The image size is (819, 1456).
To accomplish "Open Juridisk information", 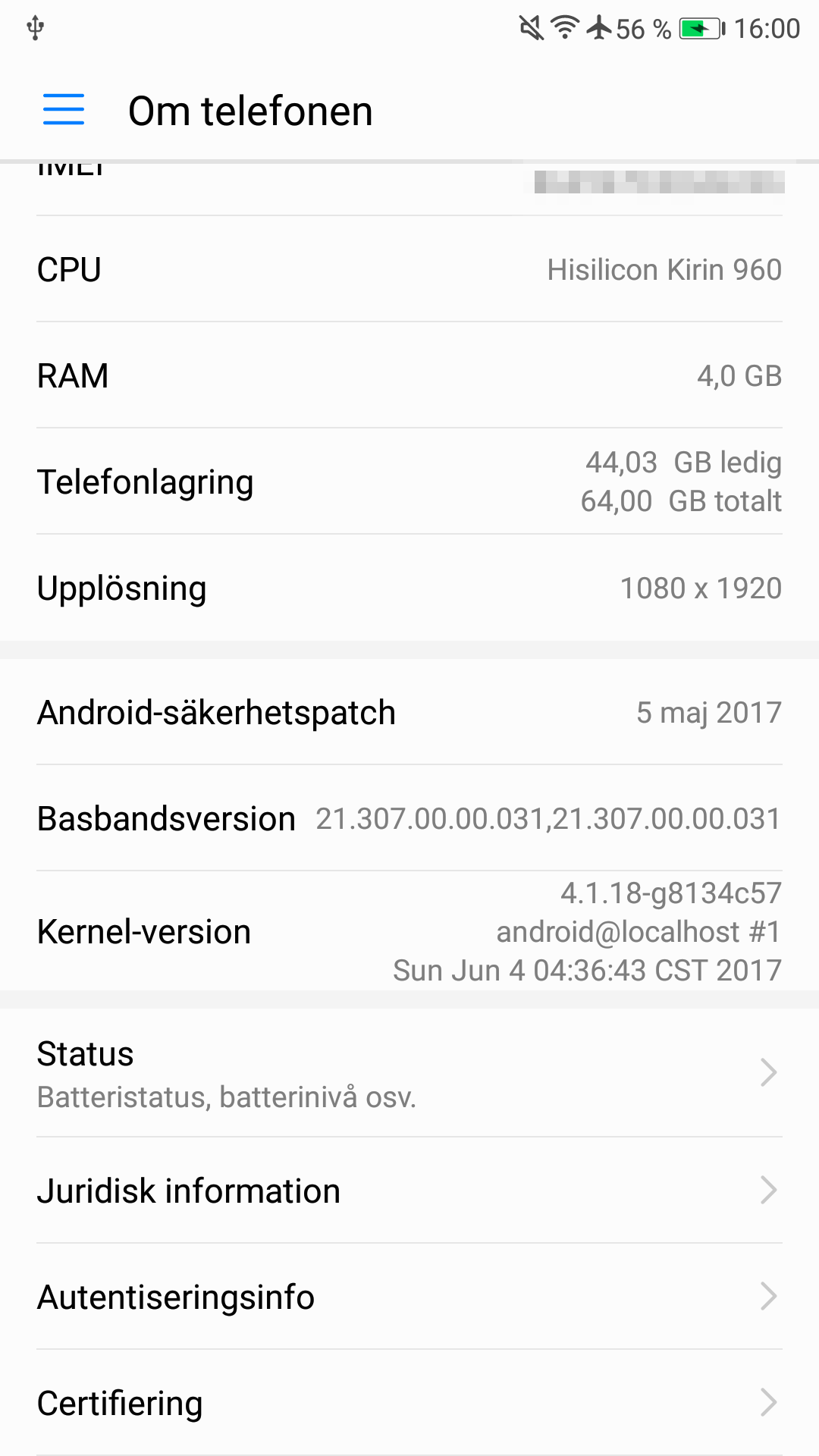I will click(x=409, y=1190).
